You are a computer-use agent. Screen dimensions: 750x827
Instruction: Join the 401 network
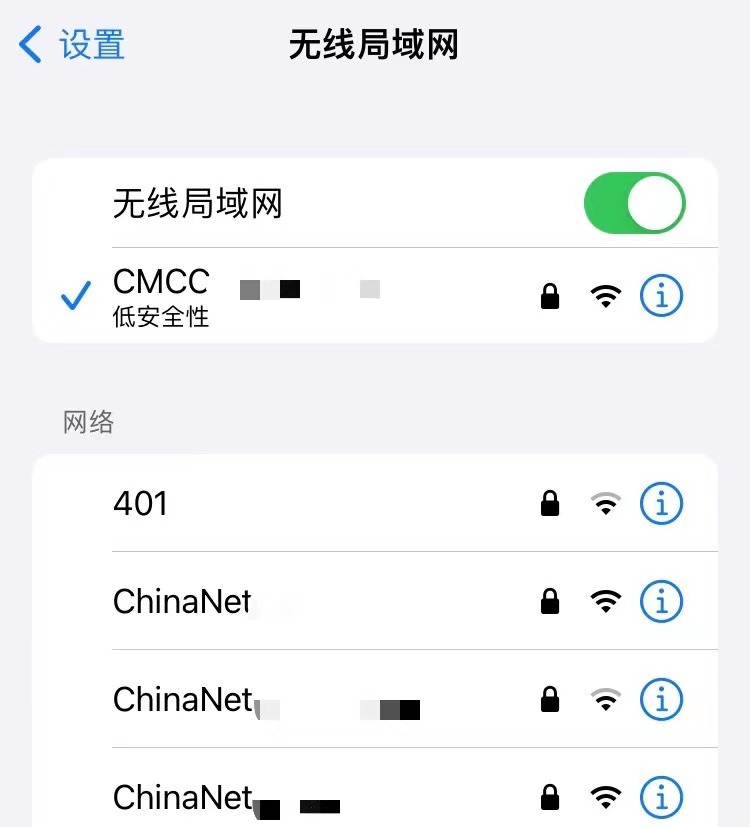300,503
